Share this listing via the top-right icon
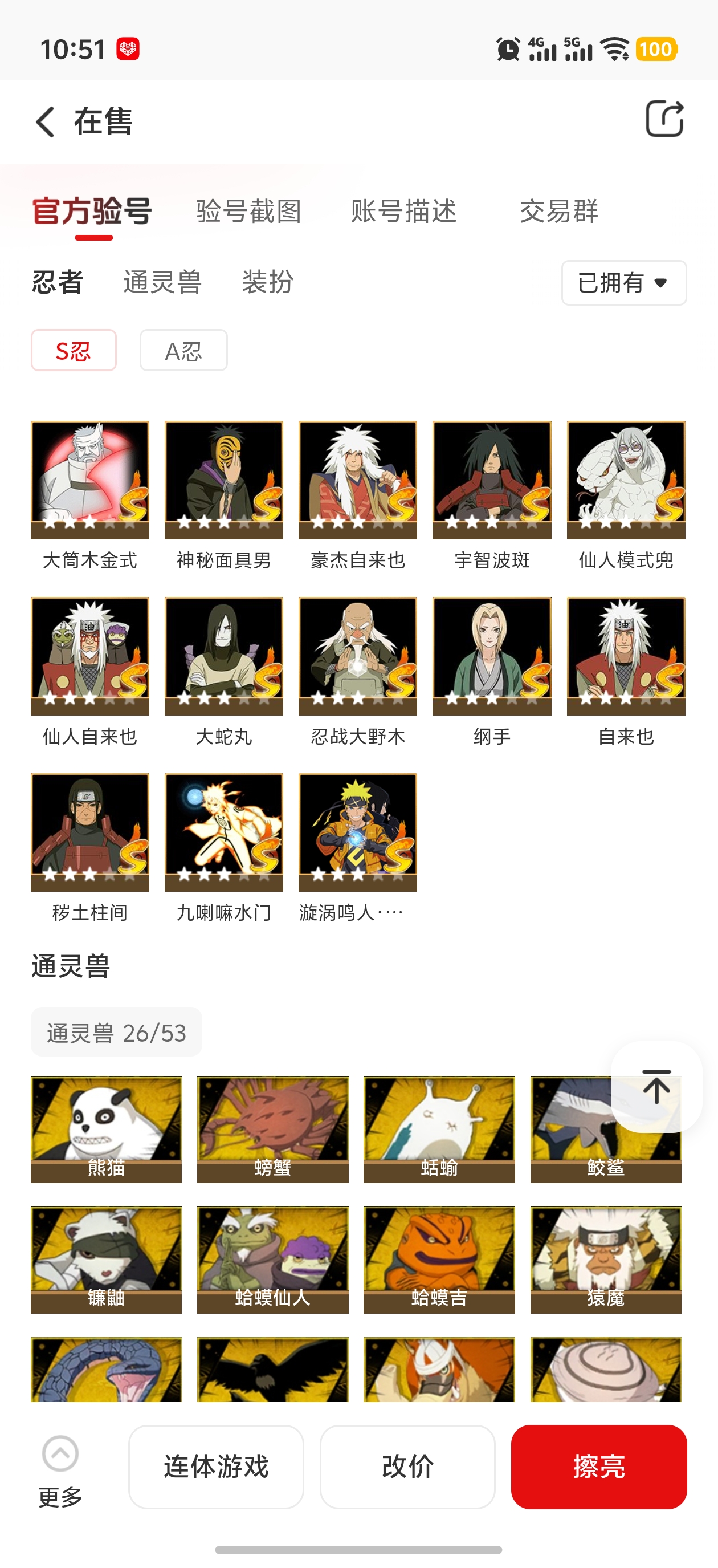718x1568 pixels. click(x=664, y=119)
